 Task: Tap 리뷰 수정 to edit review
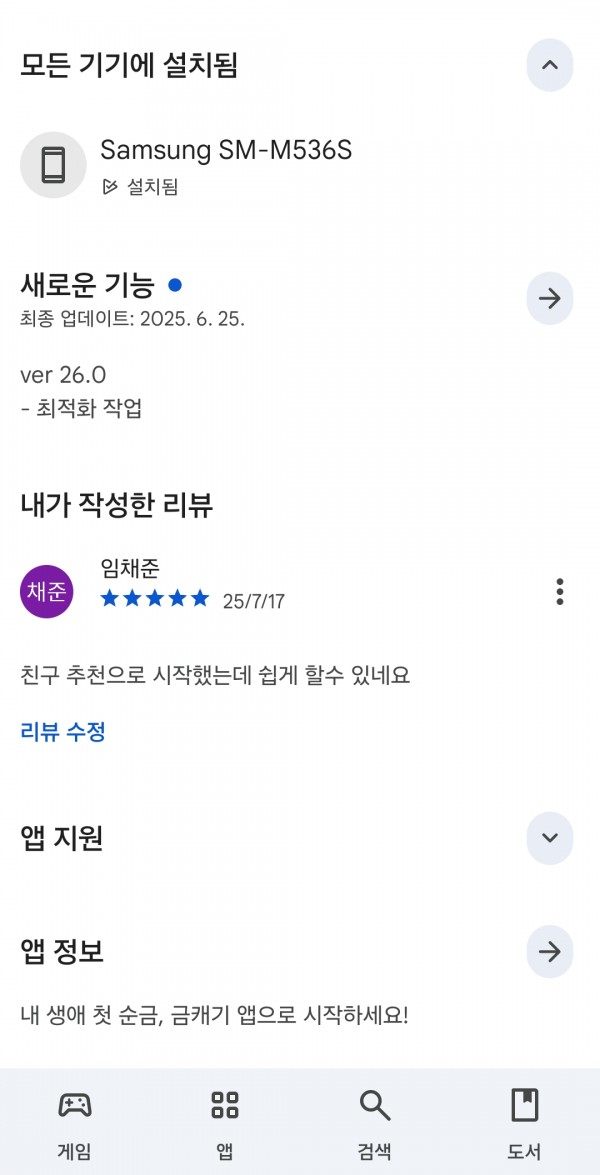tap(63, 731)
